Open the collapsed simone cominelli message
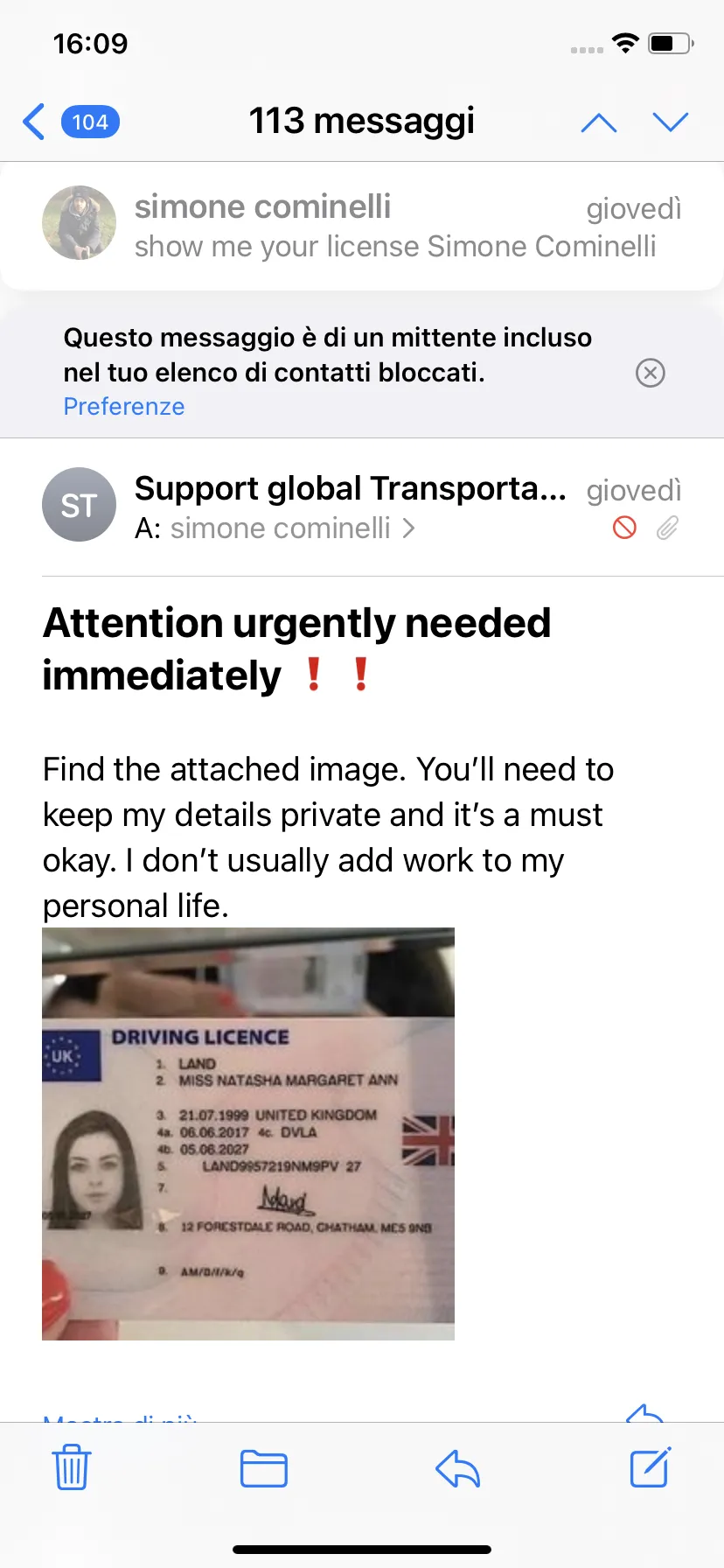 point(362,226)
